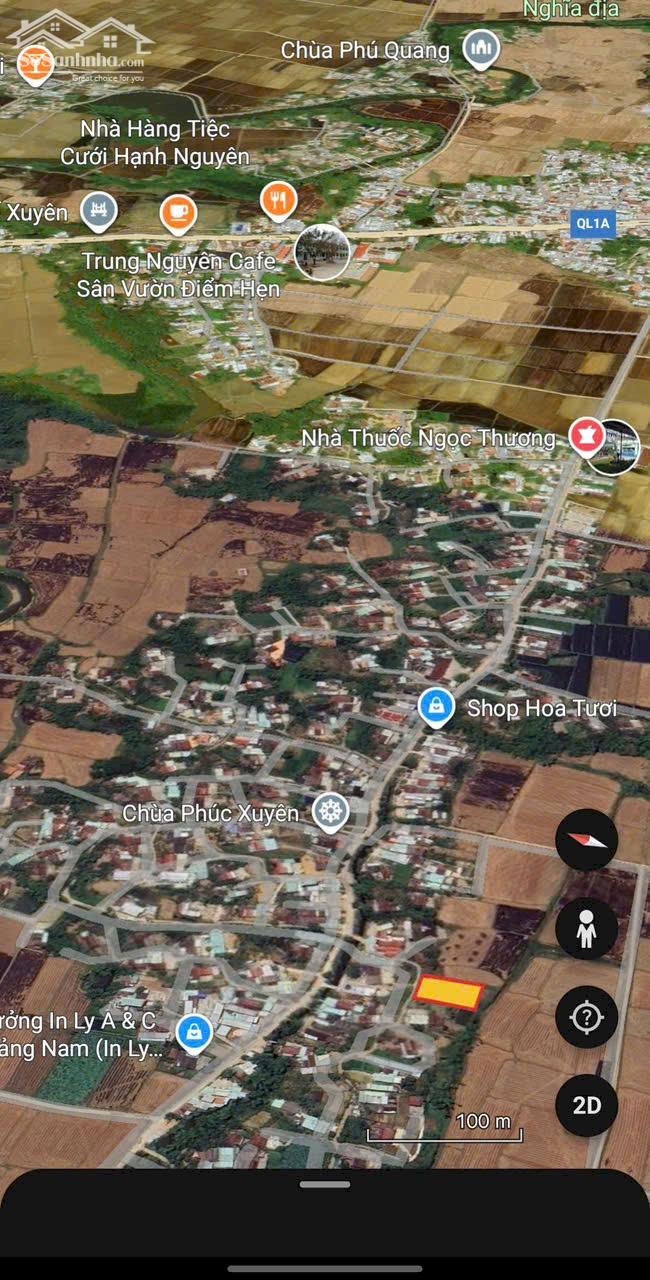Open the Trung Nguyên Cafe marker

[x=178, y=213]
